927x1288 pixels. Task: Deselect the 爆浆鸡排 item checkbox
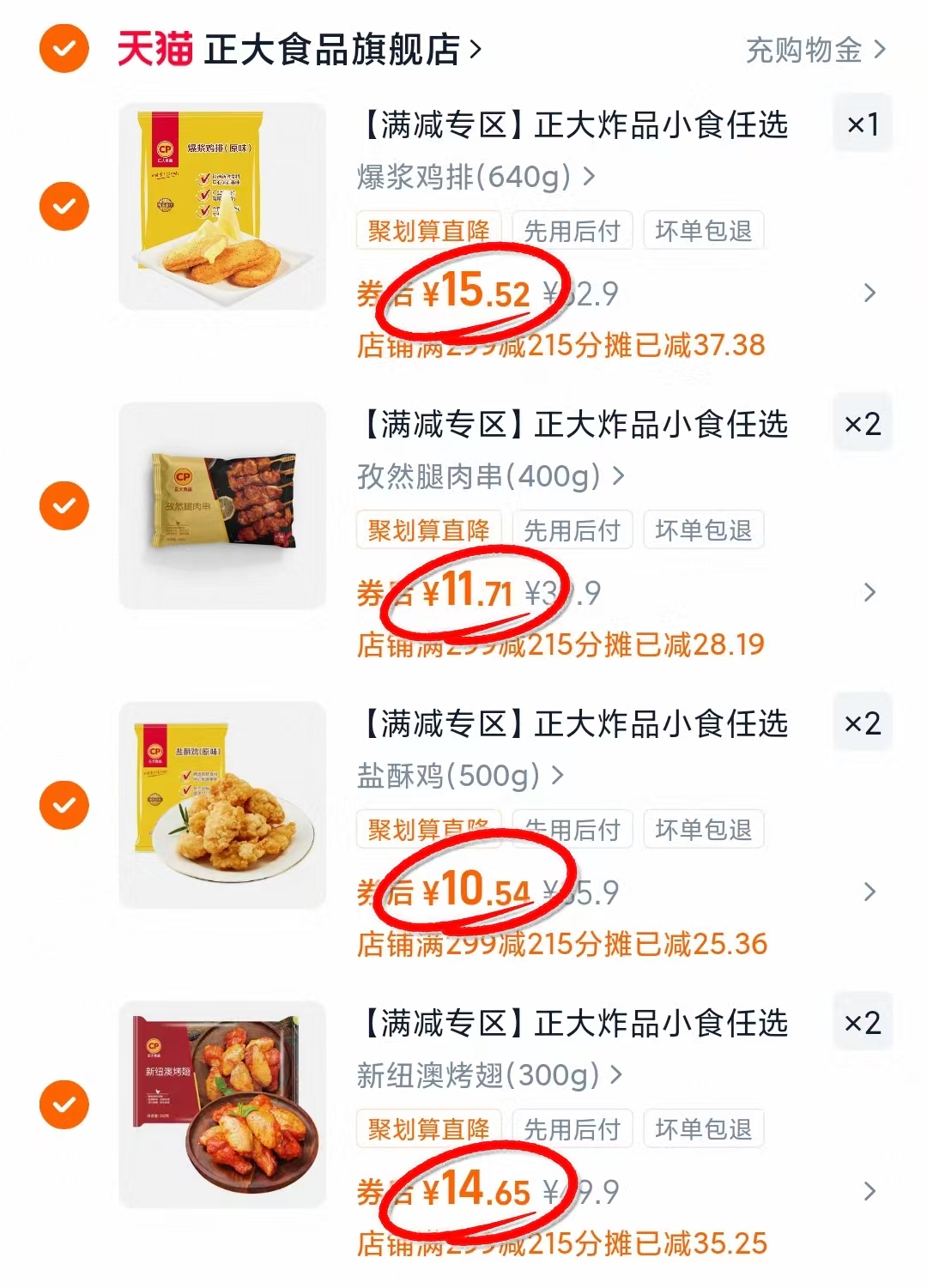pyautogui.click(x=64, y=207)
